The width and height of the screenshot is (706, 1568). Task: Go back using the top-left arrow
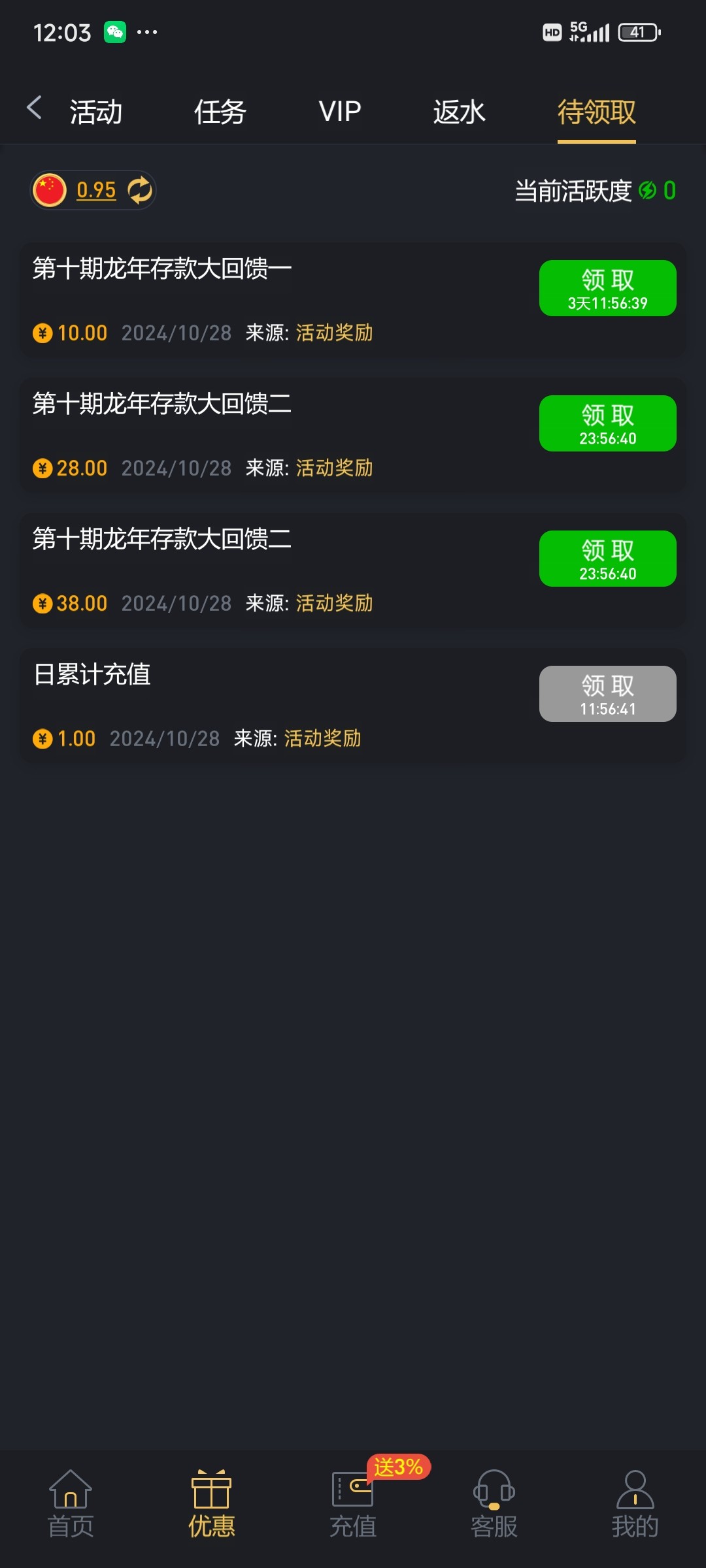(35, 108)
